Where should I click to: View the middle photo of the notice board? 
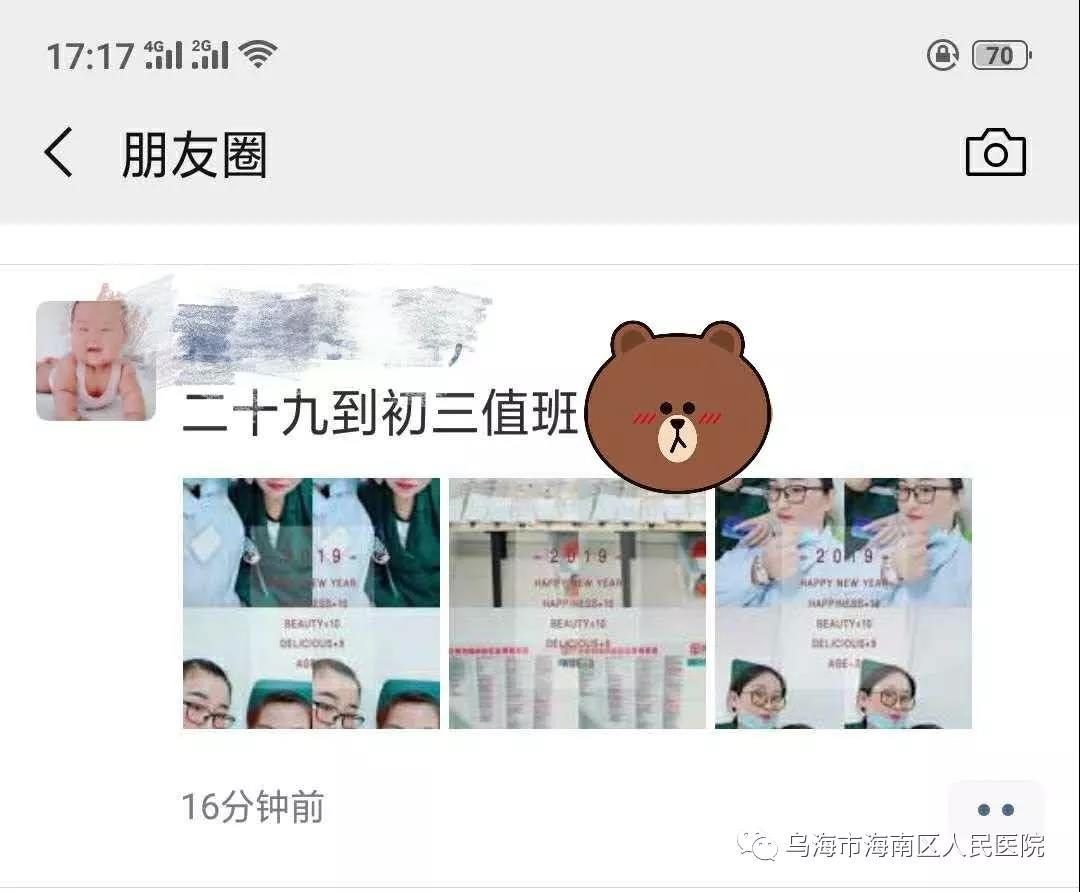coord(577,603)
